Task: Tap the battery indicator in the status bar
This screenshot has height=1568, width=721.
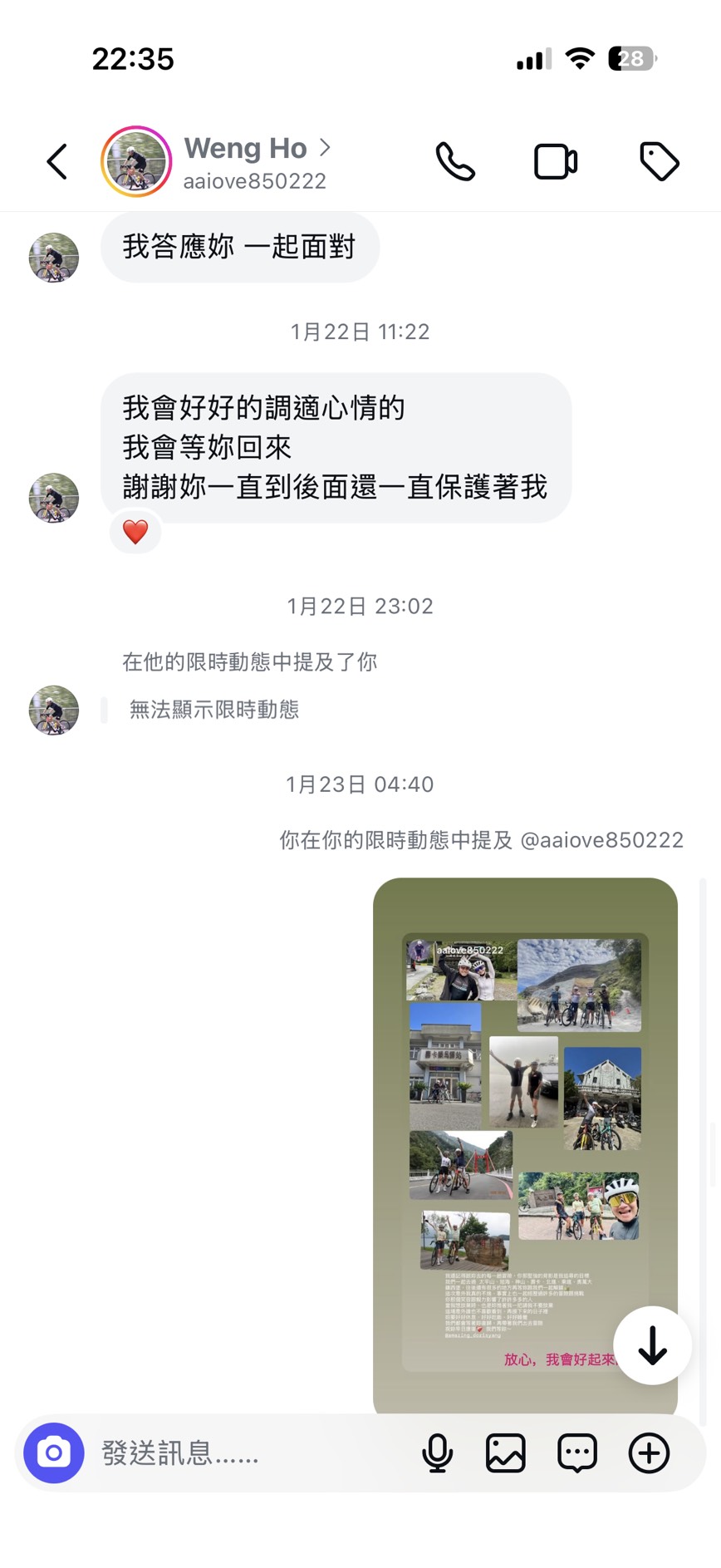Action: 630,58
